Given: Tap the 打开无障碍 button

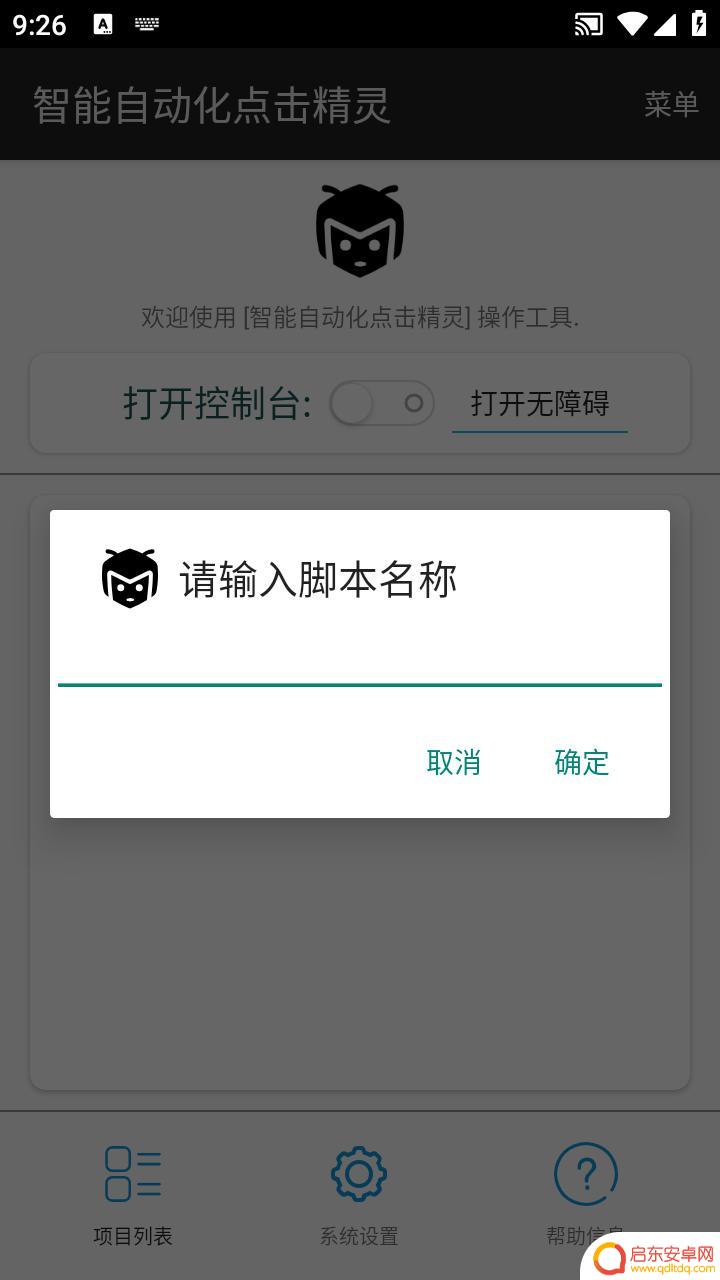Looking at the screenshot, I should click(540, 404).
